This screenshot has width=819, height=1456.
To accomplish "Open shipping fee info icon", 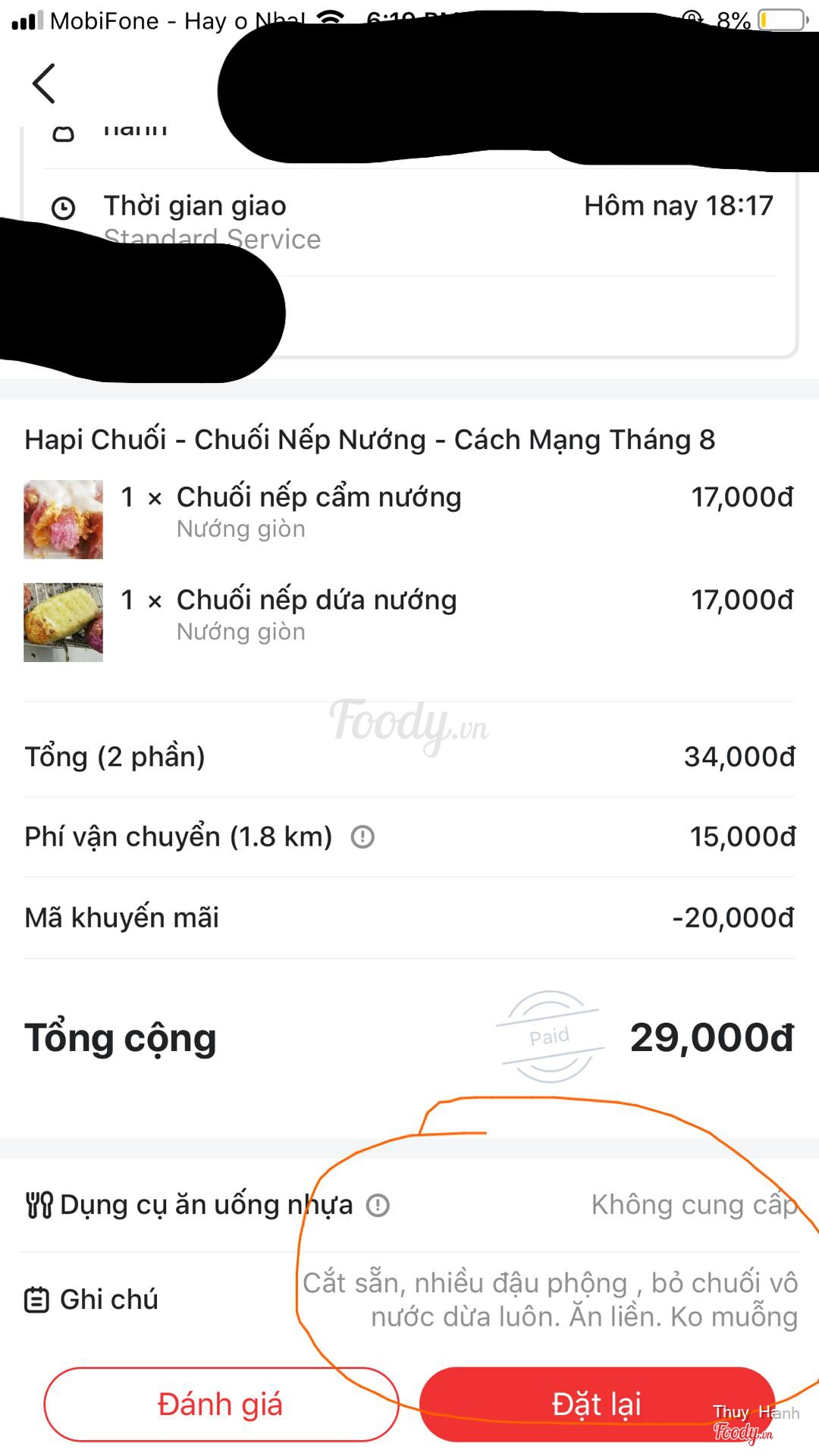I will 362,837.
